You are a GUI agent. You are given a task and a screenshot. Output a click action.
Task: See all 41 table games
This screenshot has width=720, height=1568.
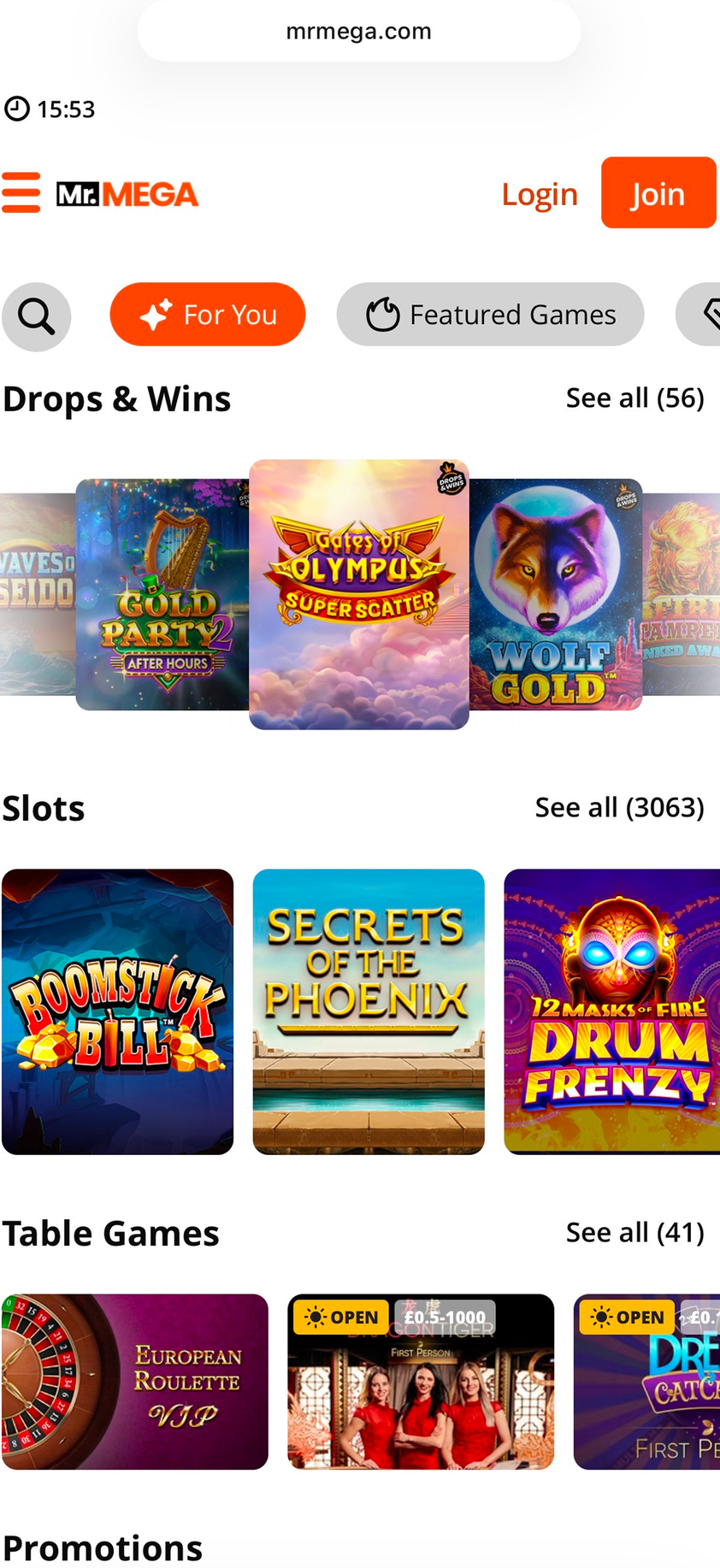point(634,1233)
